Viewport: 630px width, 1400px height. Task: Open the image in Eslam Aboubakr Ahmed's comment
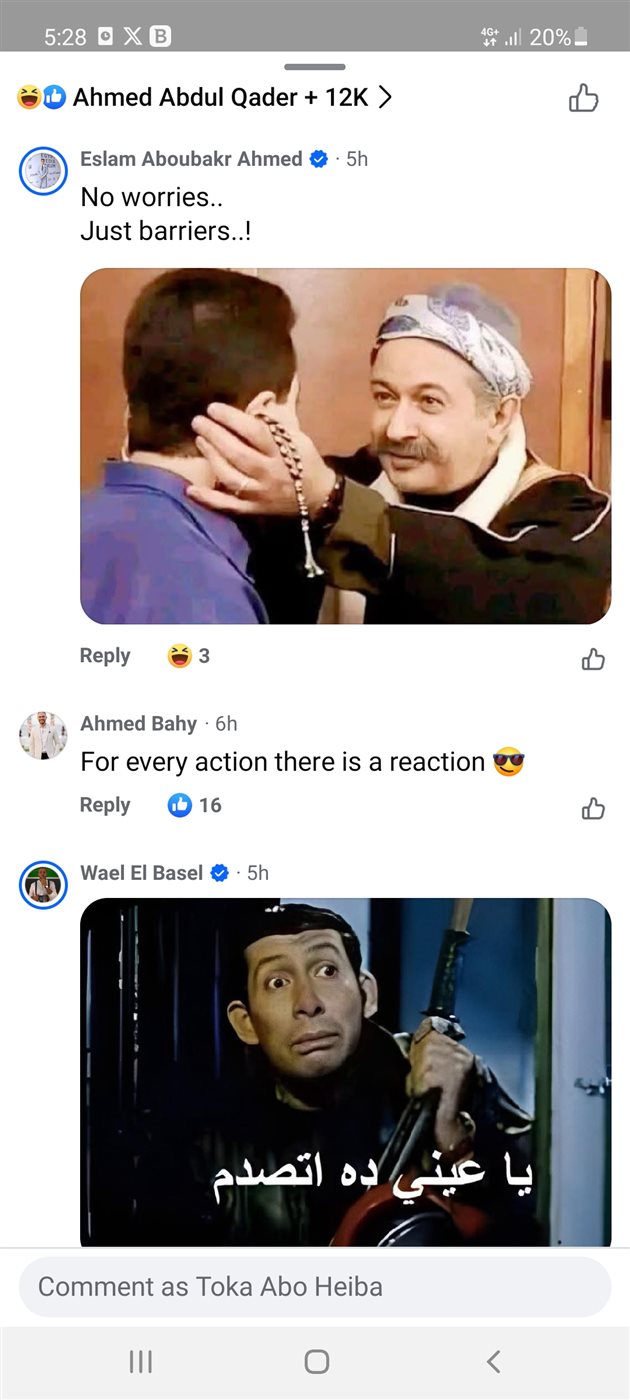pyautogui.click(x=345, y=446)
